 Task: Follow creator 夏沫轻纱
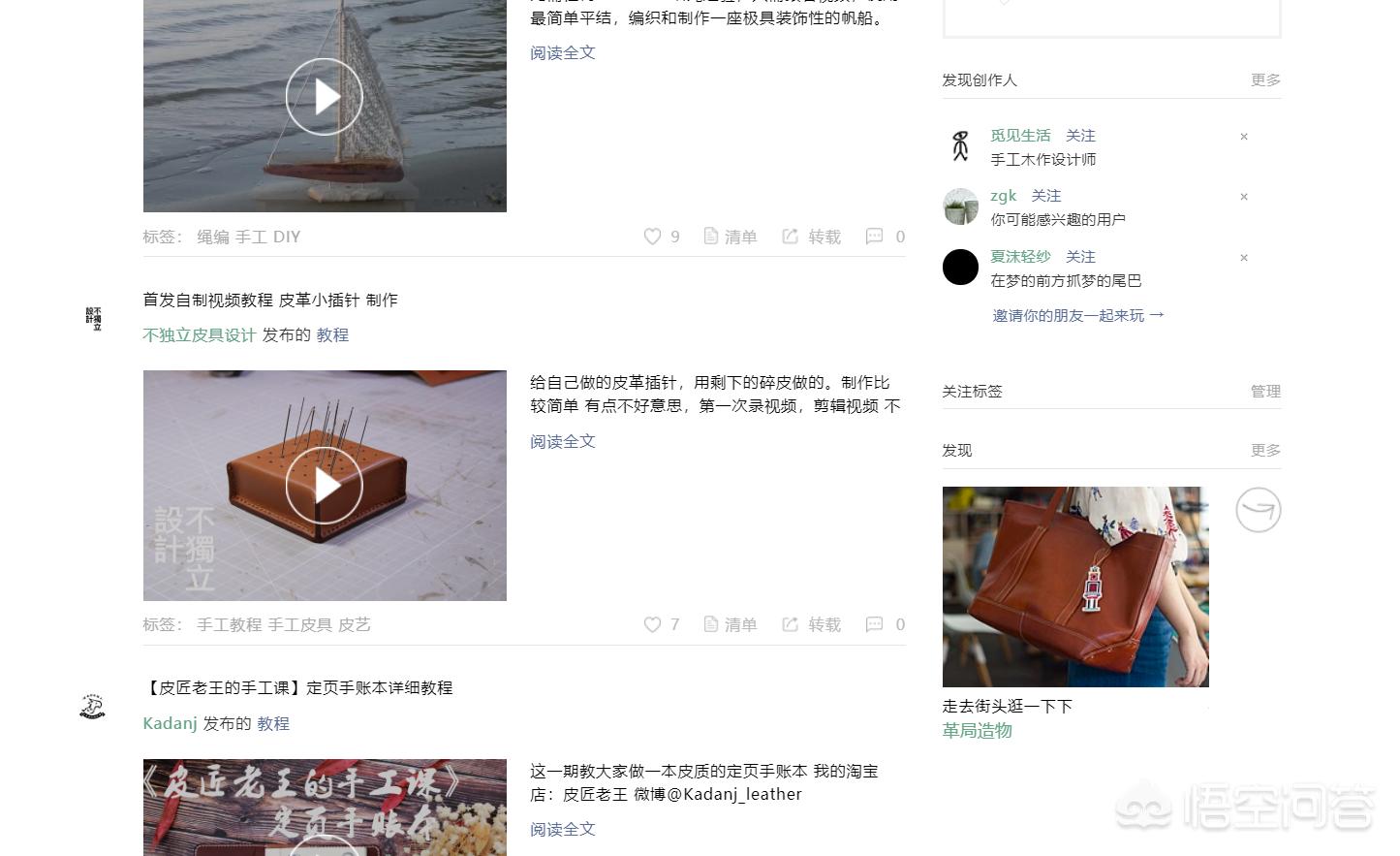tap(1080, 257)
